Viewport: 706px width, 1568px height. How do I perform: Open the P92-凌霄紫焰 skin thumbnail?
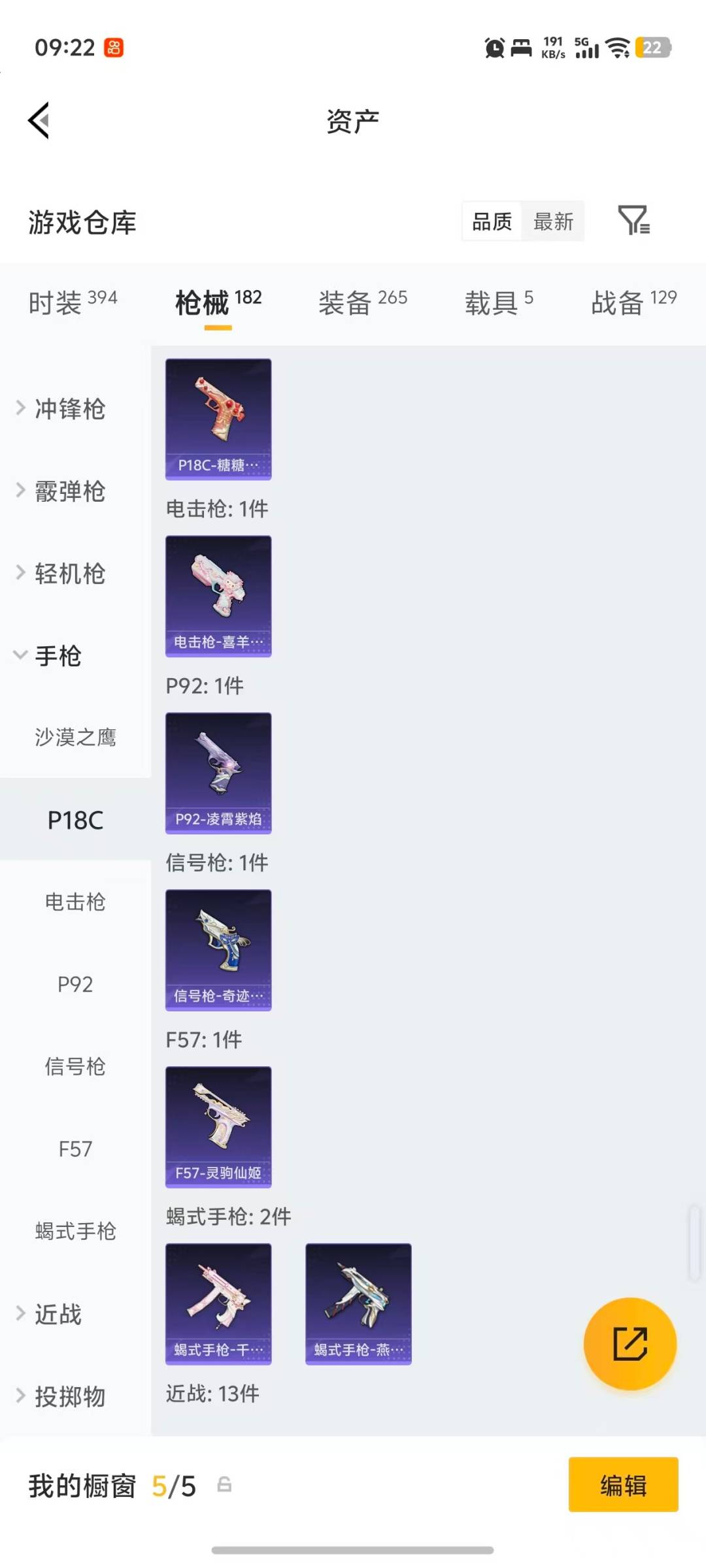[218, 772]
